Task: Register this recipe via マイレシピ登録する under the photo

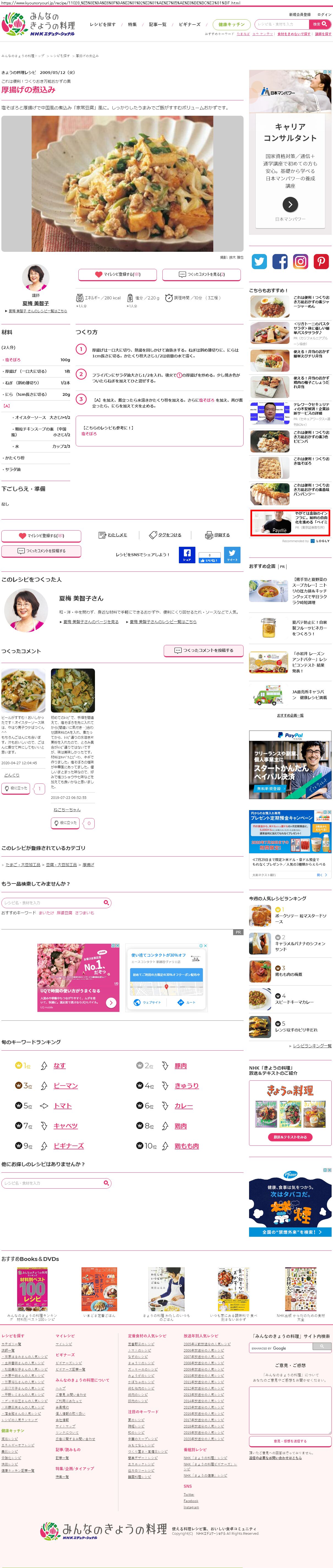Action: pyautogui.click(x=117, y=275)
